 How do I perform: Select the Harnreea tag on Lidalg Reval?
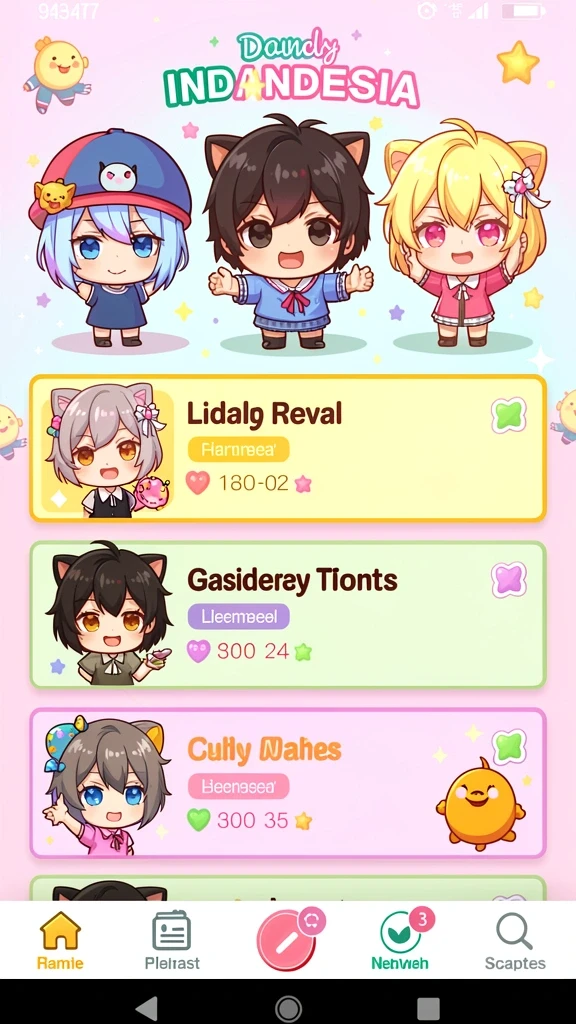tap(238, 449)
